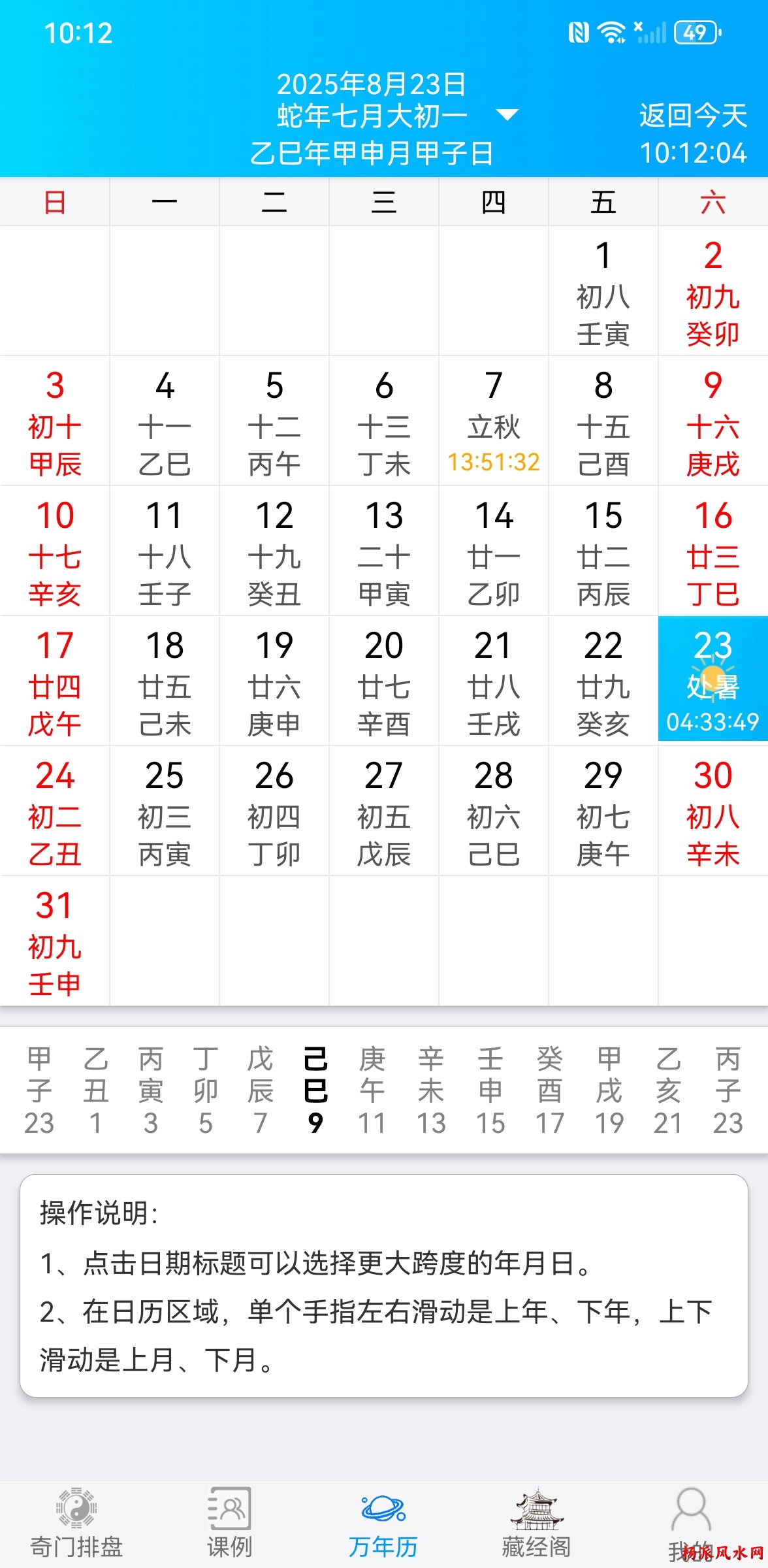
Task: Pick the 乙丑 hour at 1
Action: point(95,1090)
